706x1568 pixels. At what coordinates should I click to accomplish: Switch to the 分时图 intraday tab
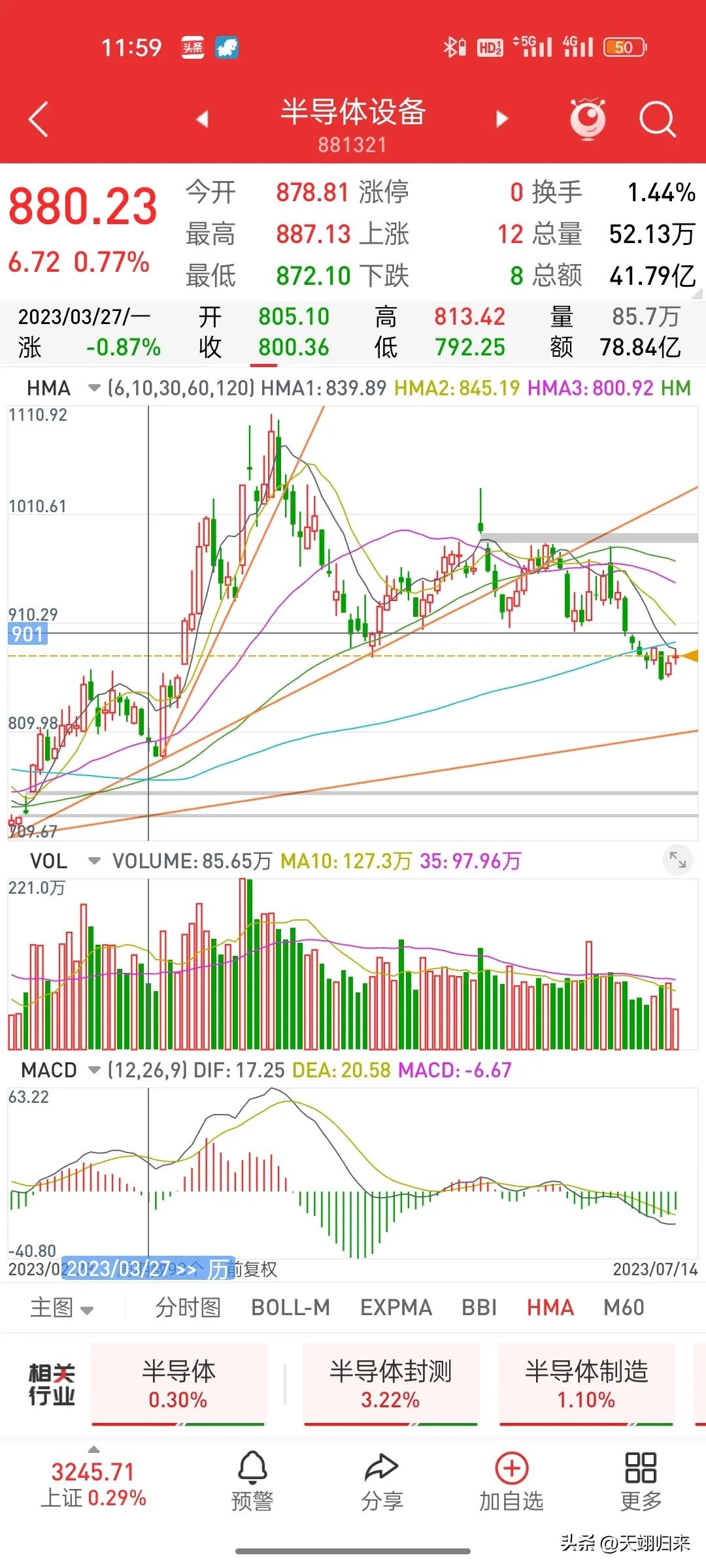click(187, 1307)
